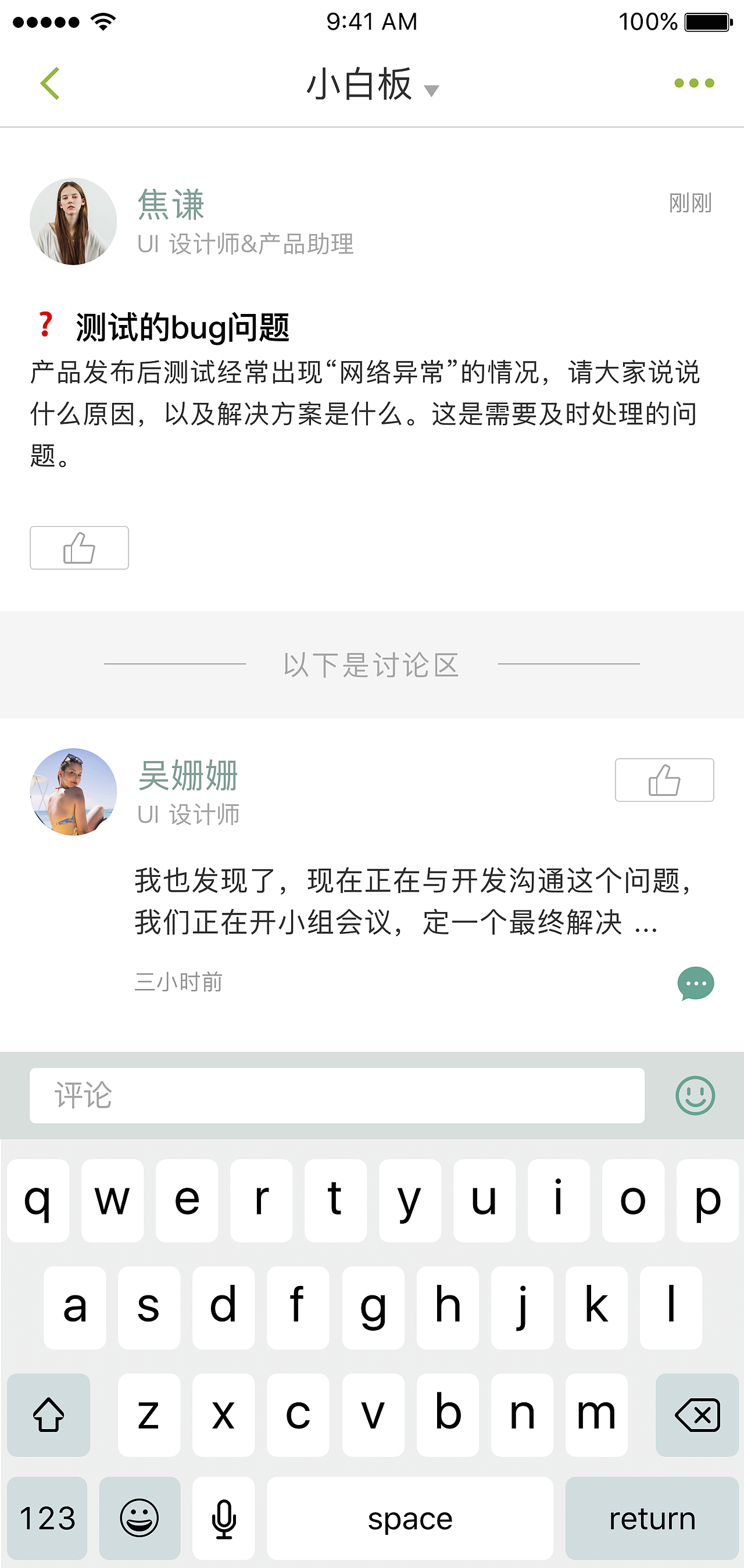Toggle the Shift key on keyboard

pos(49,1416)
